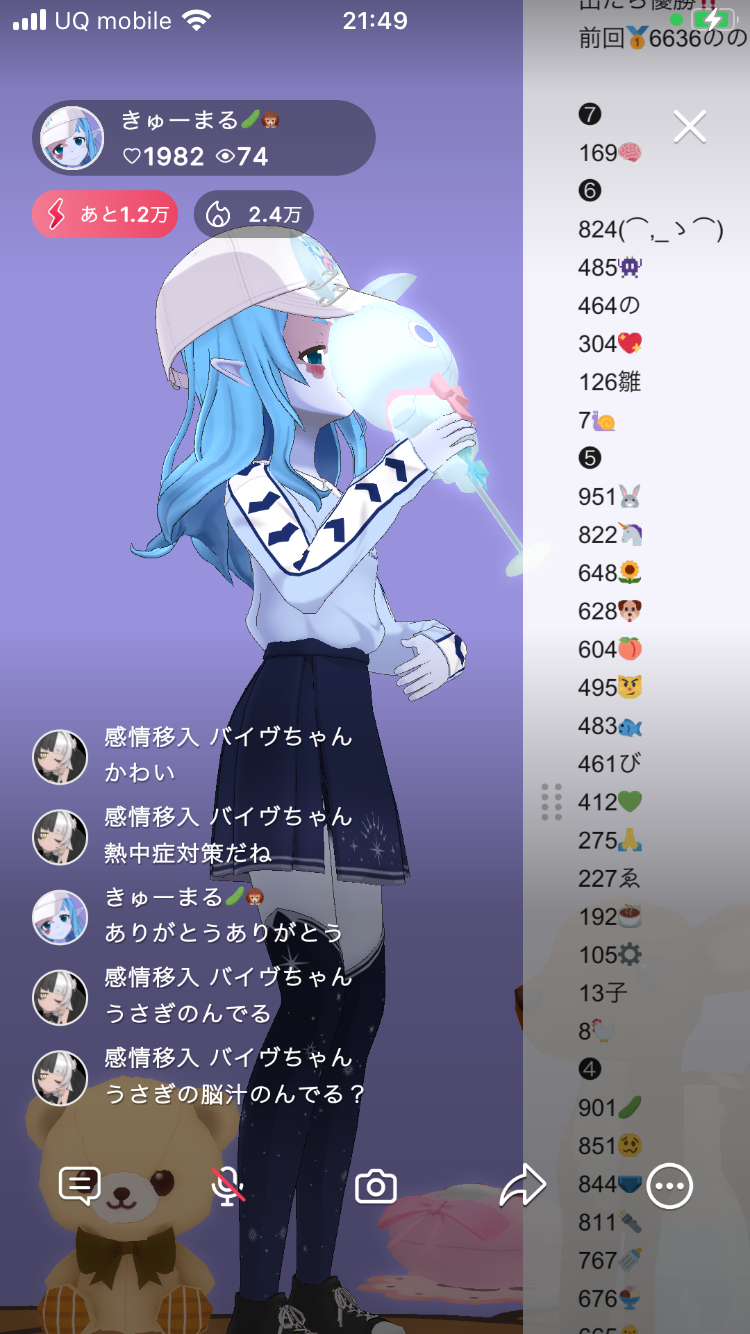The height and width of the screenshot is (1334, 750).
Task: Tap the side panel drag handle
Action: pos(551,802)
